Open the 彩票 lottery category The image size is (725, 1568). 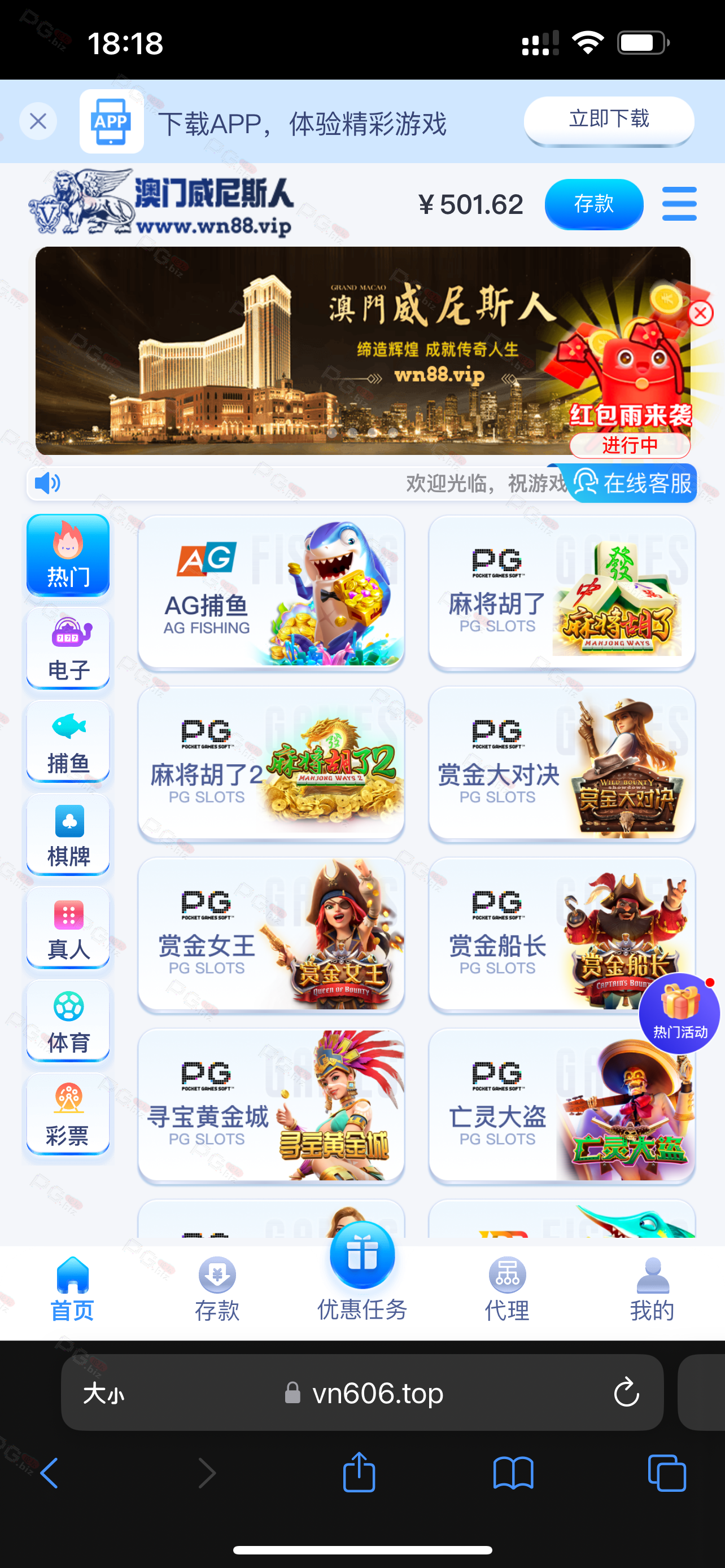[68, 1115]
